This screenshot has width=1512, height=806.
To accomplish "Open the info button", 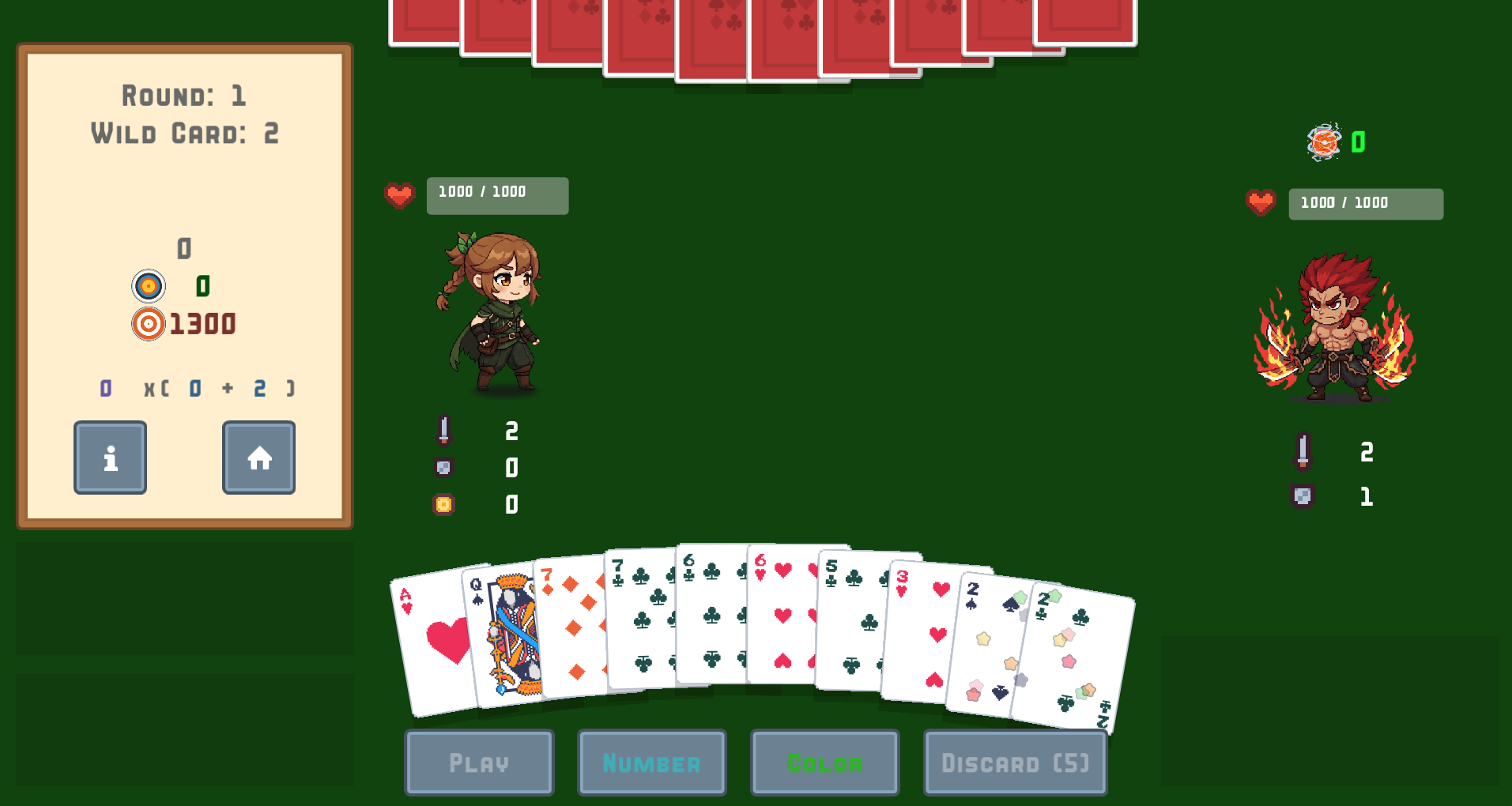I will coord(110,458).
